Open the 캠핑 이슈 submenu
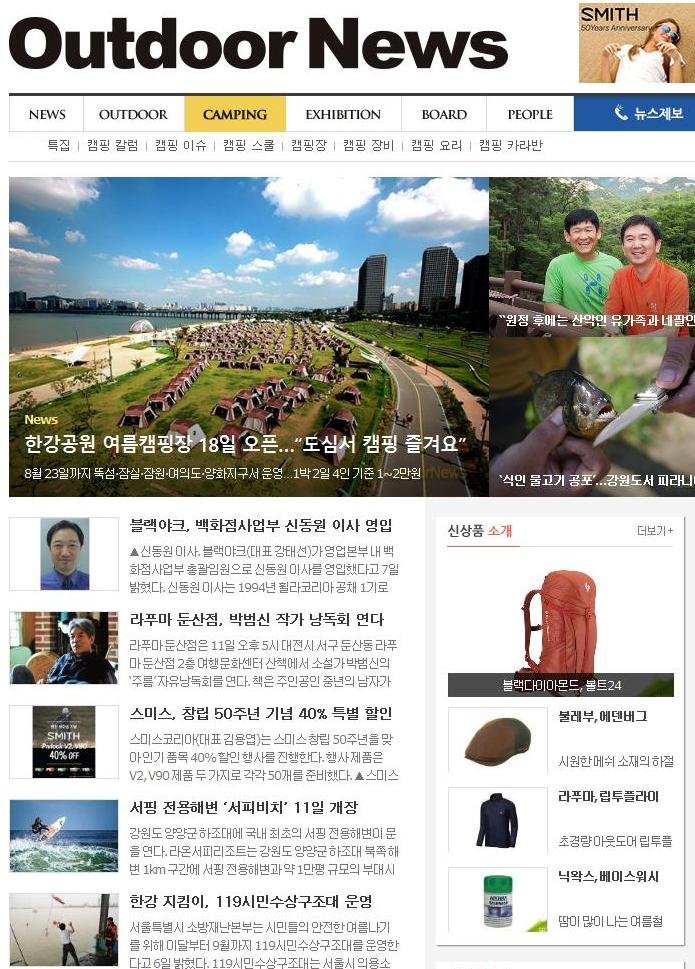This screenshot has height=969, width=695. coord(181,145)
